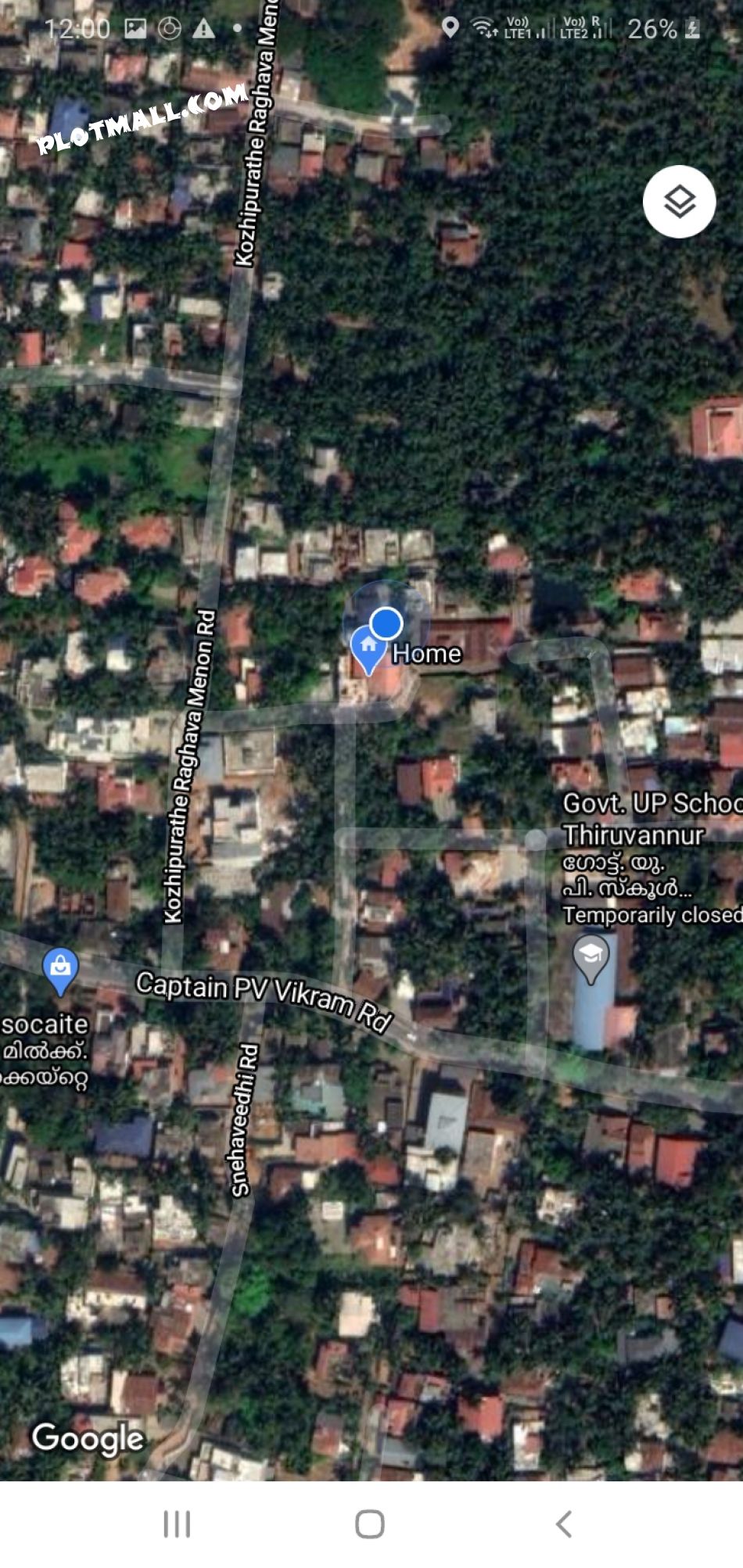Viewport: 743px width, 1568px height.
Task: Toggle satellite view via layers button
Action: pos(680,201)
